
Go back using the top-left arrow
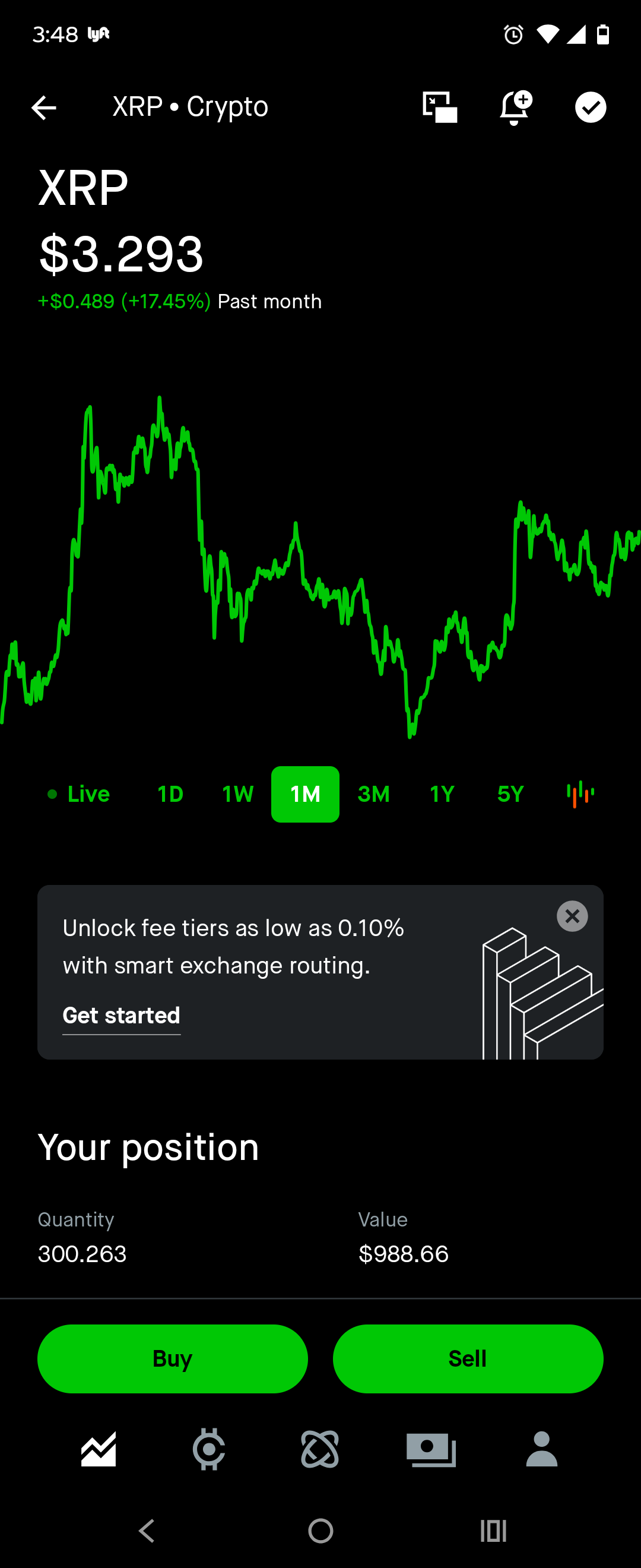44,108
